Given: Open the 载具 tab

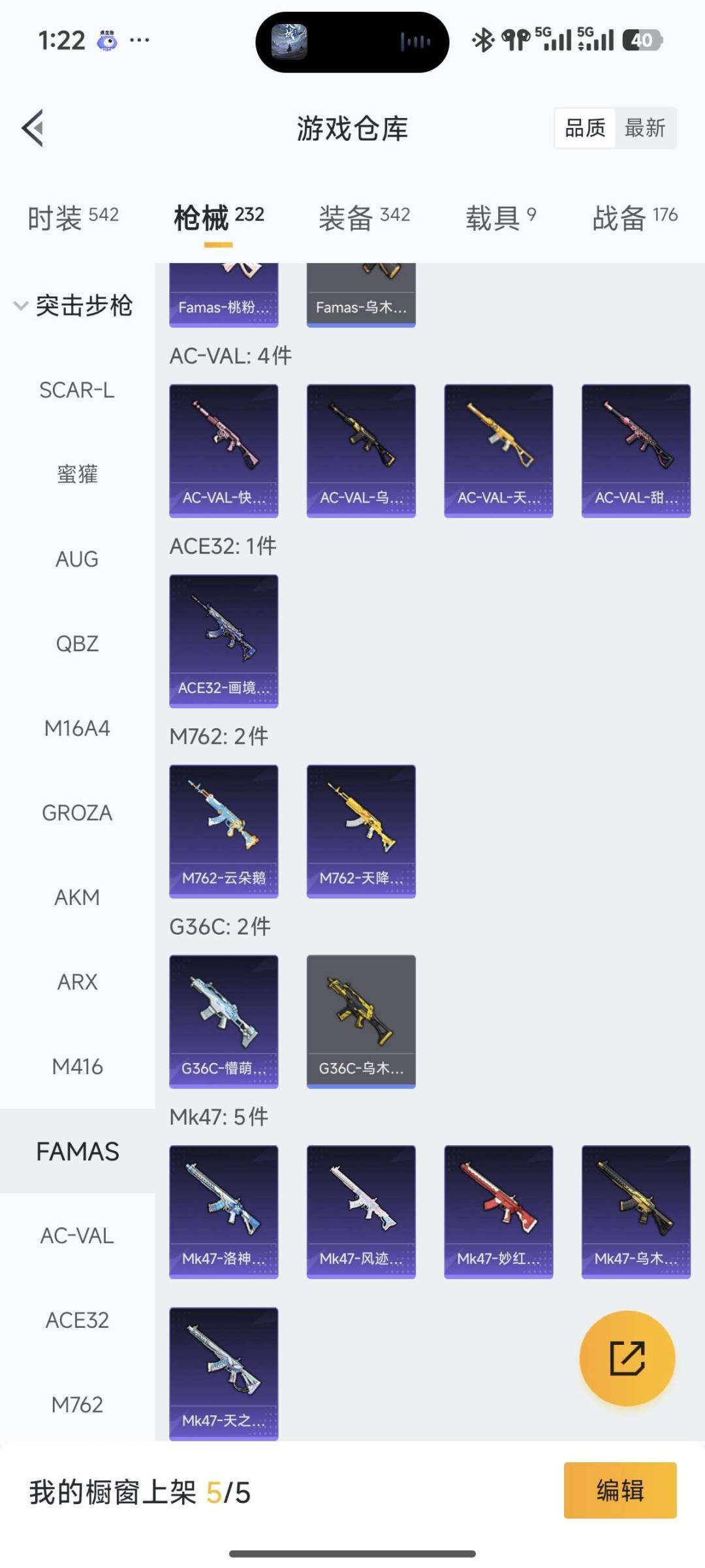Looking at the screenshot, I should coord(500,217).
